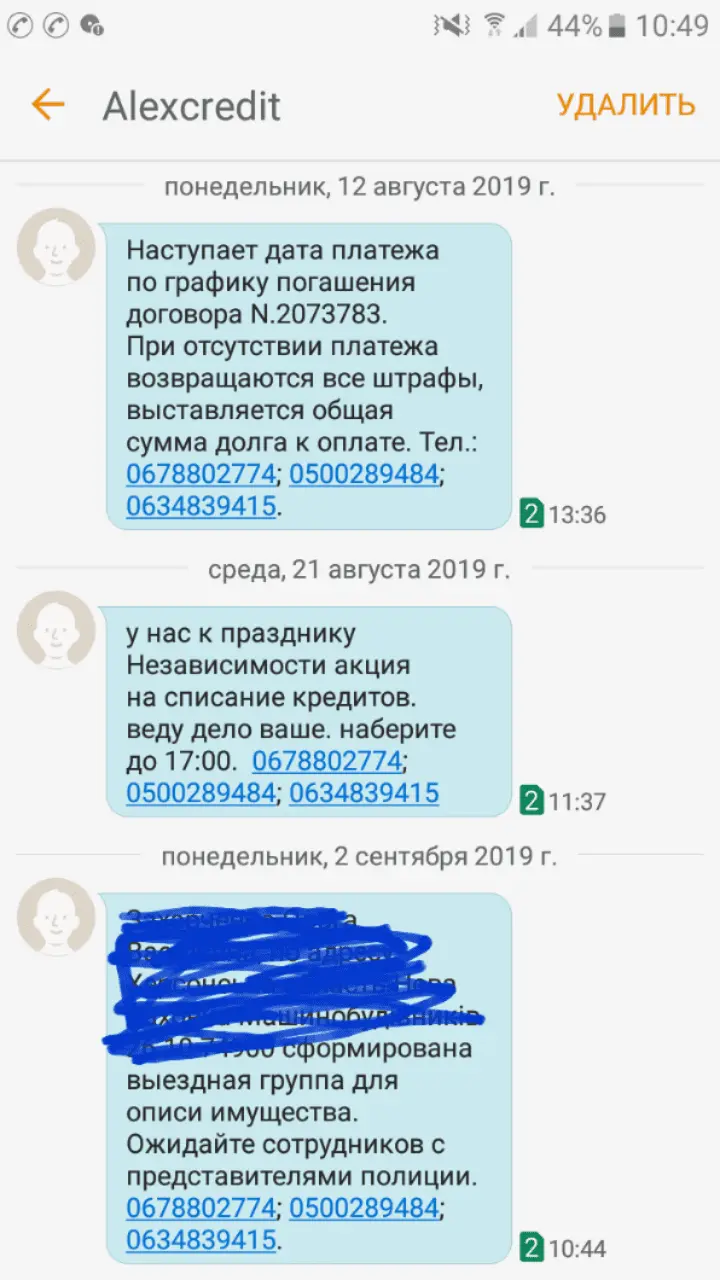
Task: Tap 0678802774 in the 2 September message
Action: 200,1207
